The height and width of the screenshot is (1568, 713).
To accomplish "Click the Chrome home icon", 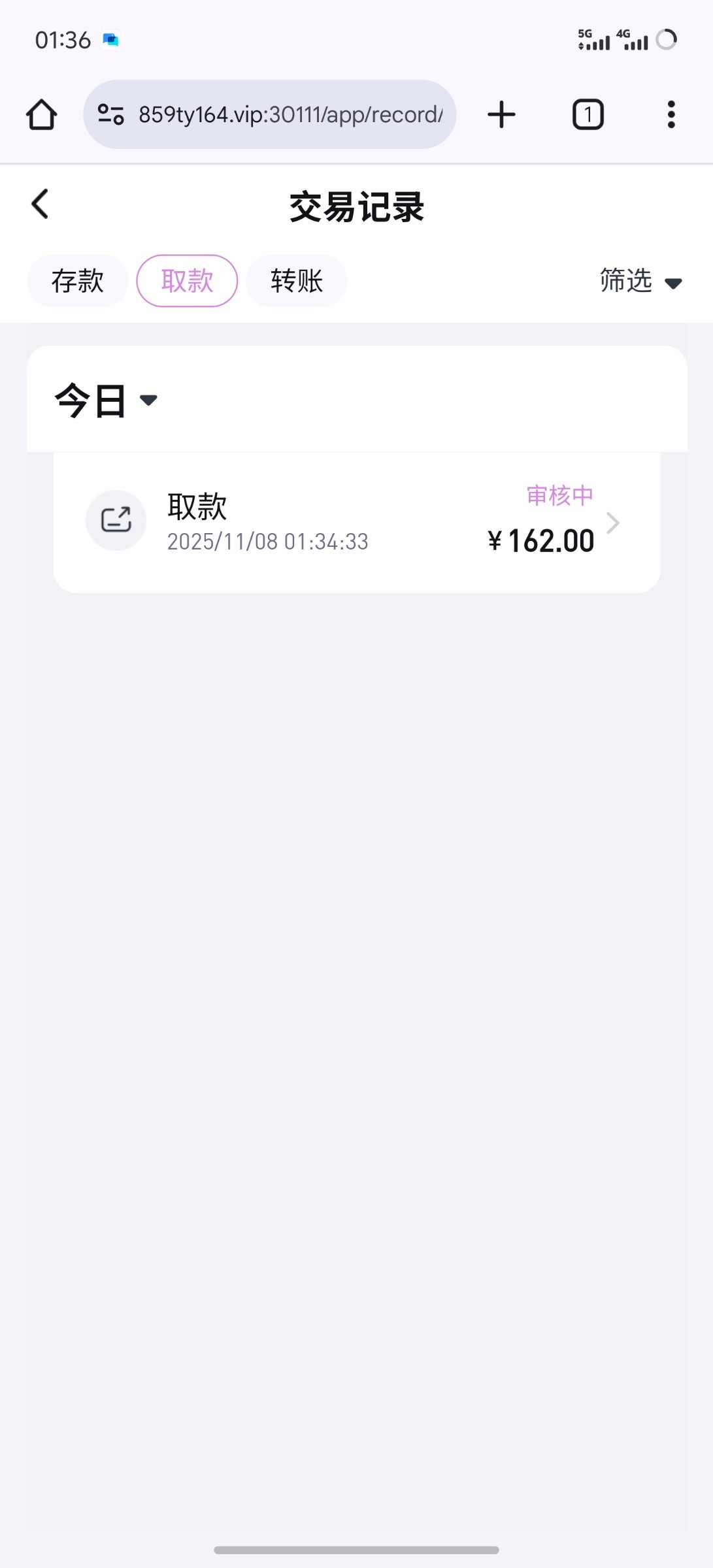I will coord(41,114).
